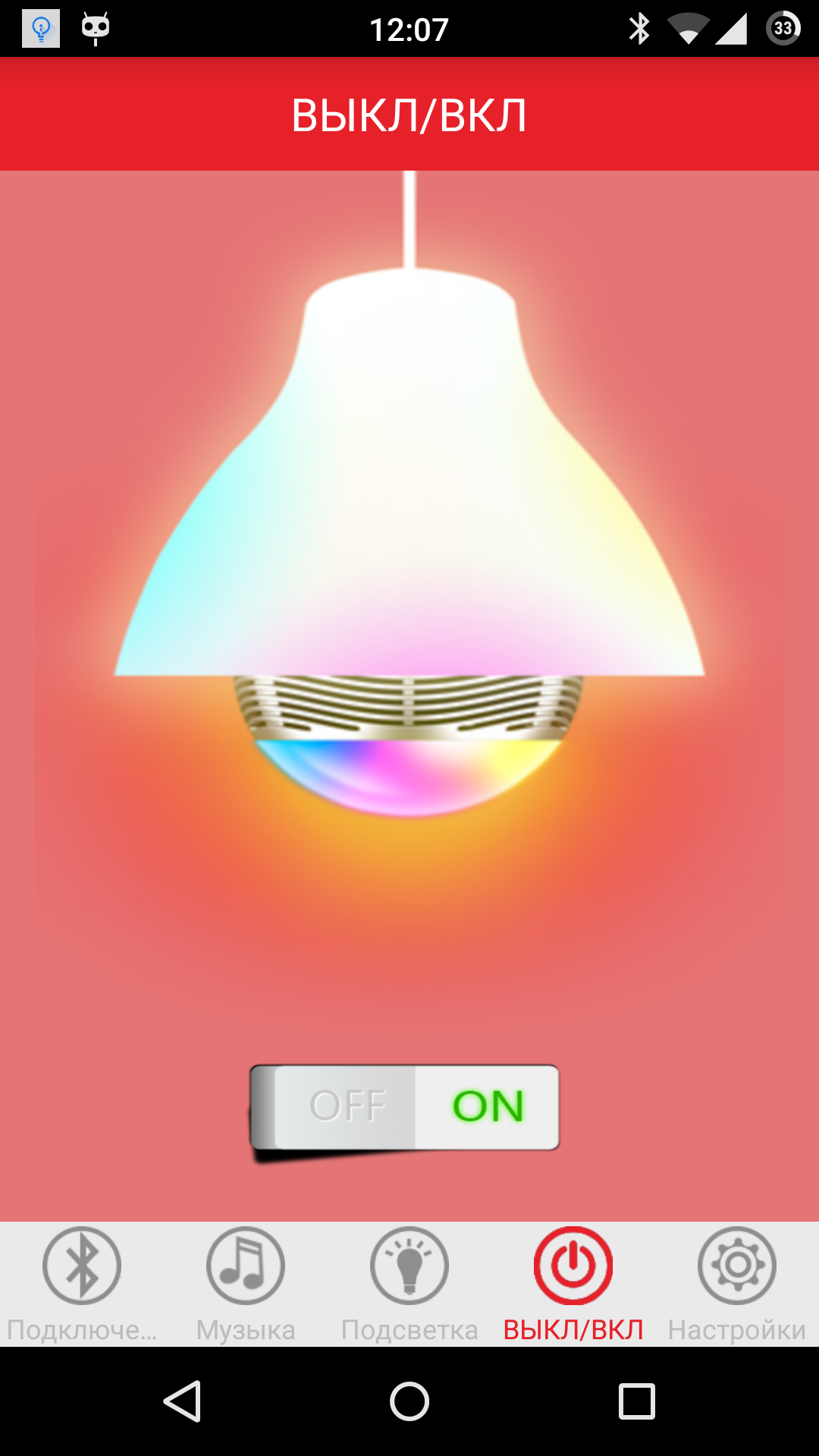Go to the home screen
Image resolution: width=819 pixels, height=1456 pixels.
(409, 1401)
